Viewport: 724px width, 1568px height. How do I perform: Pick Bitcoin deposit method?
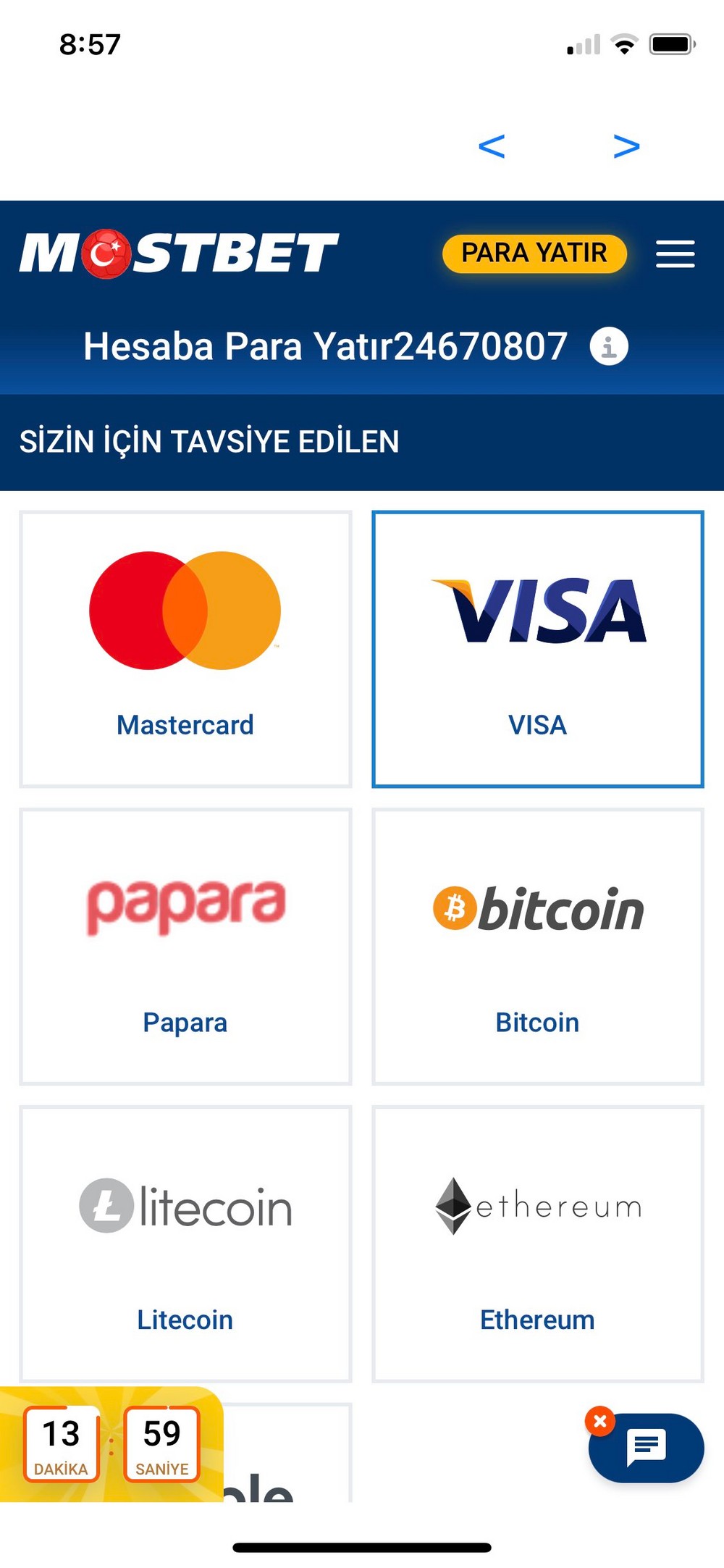click(x=538, y=947)
